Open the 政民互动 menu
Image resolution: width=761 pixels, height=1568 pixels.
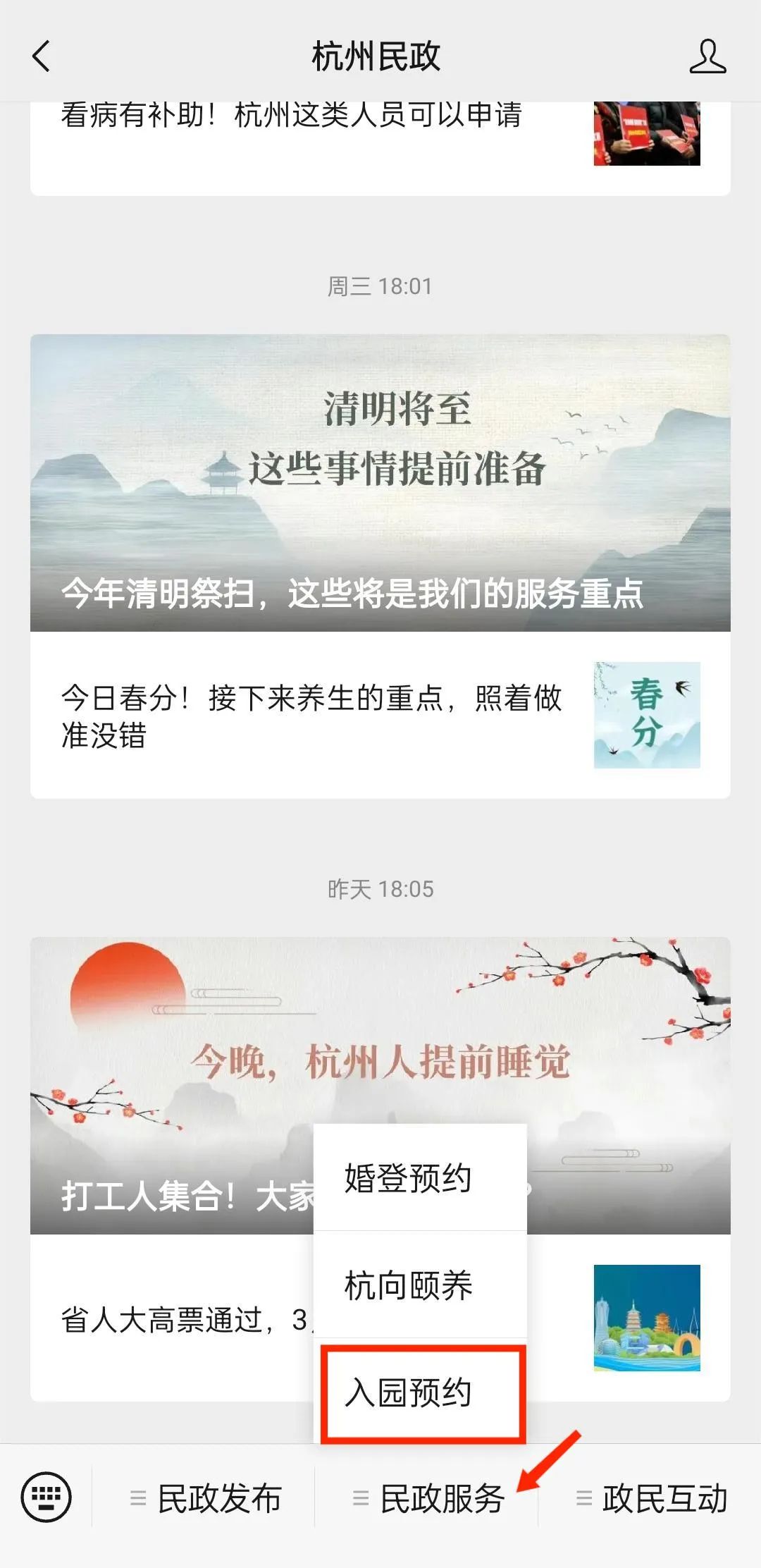[x=650, y=1498]
